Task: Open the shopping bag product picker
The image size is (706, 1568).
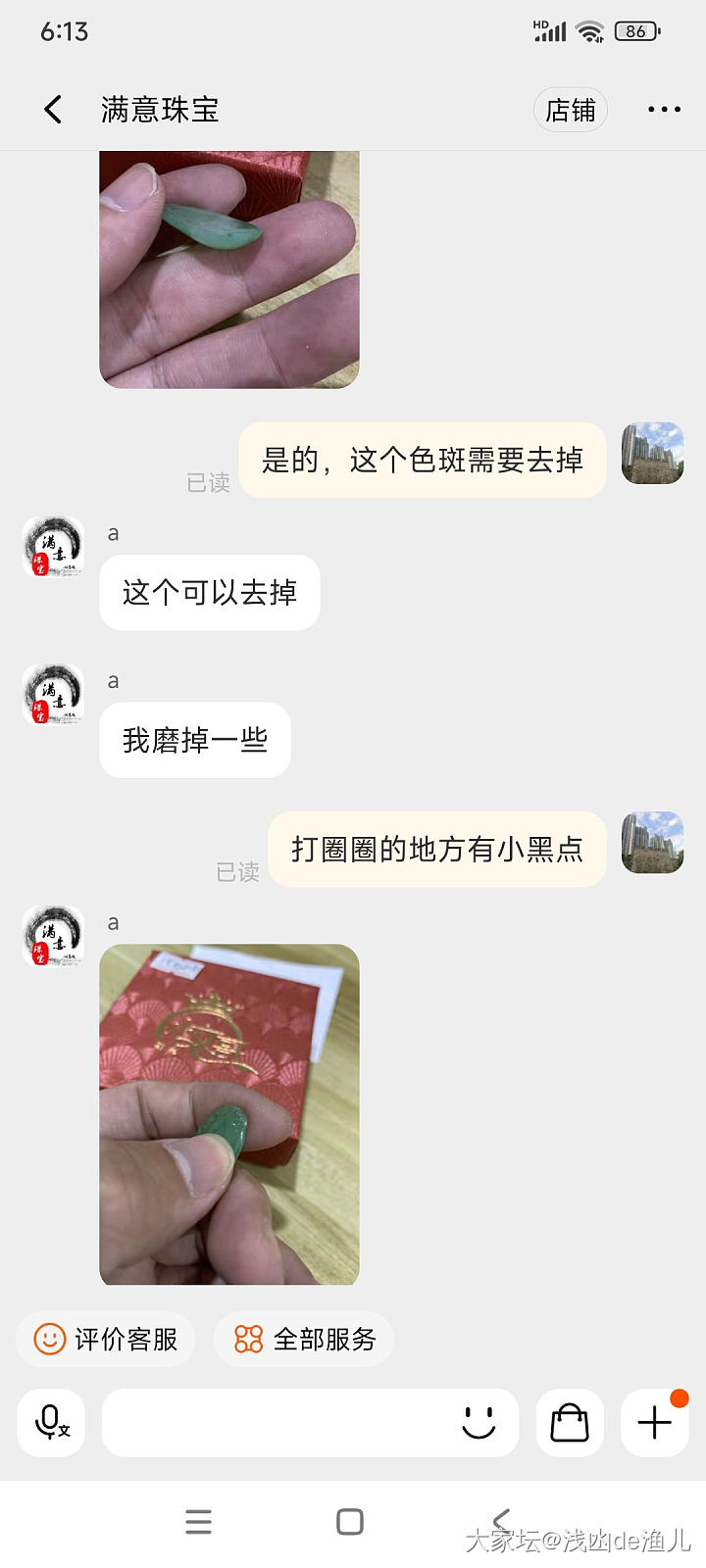Action: [x=570, y=1422]
